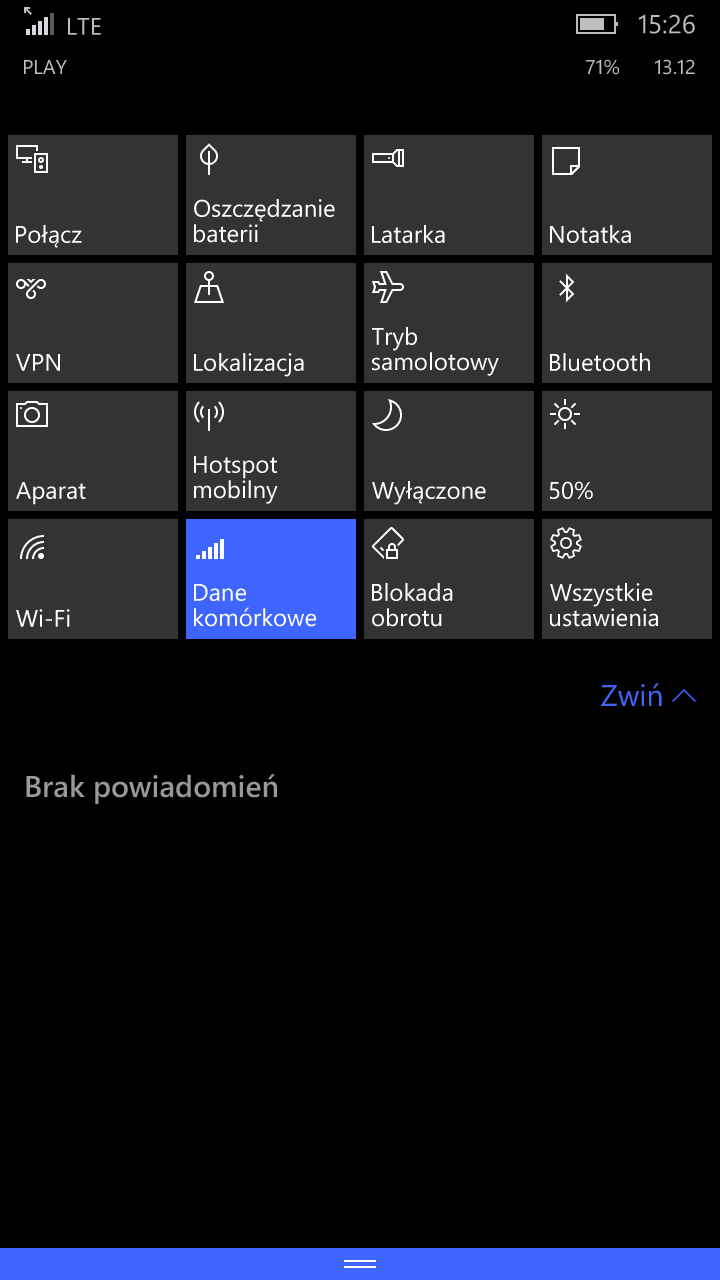The height and width of the screenshot is (1280, 720).
Task: Change the 50% brightness level
Action: (627, 451)
